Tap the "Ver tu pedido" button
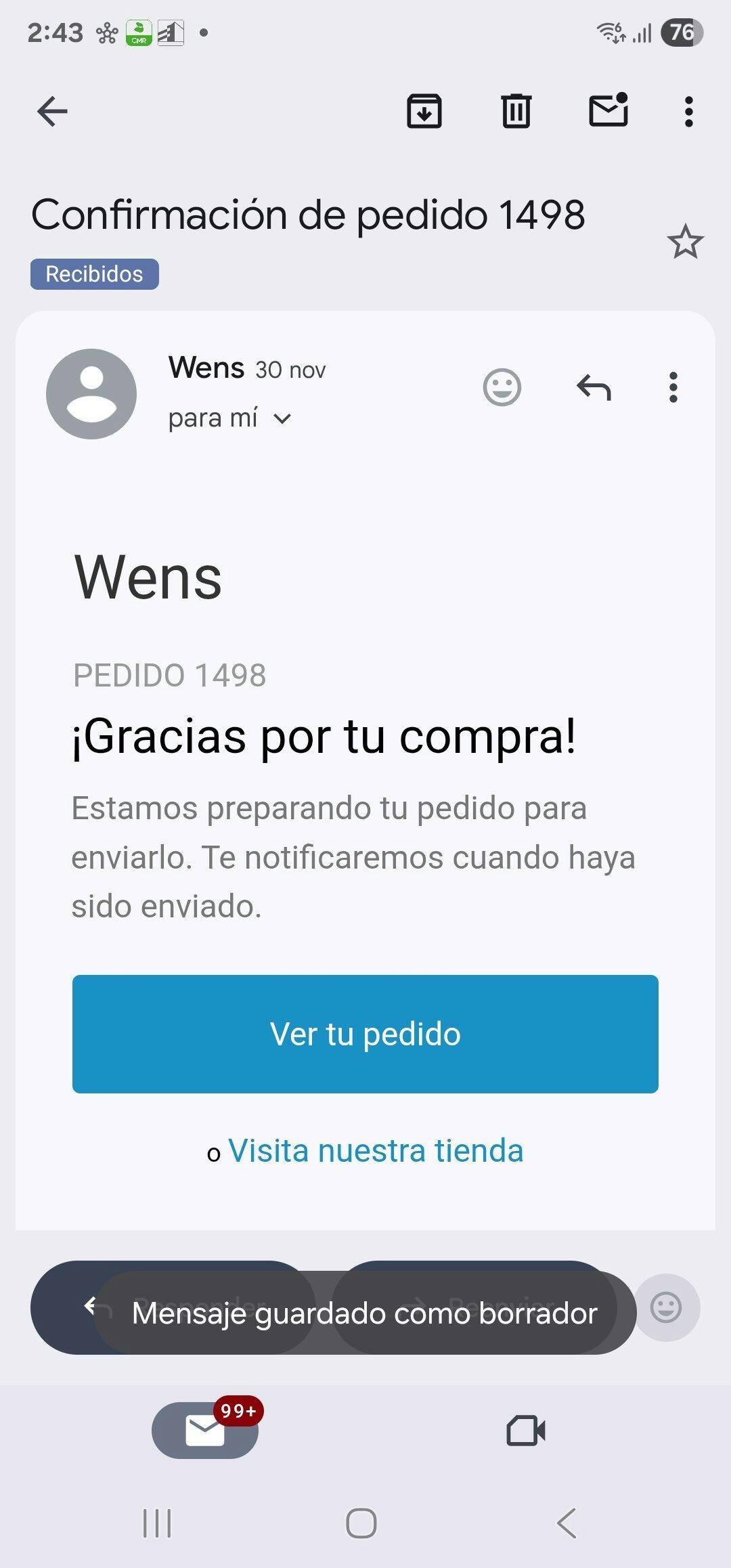The height and width of the screenshot is (1568, 731). tap(365, 1034)
